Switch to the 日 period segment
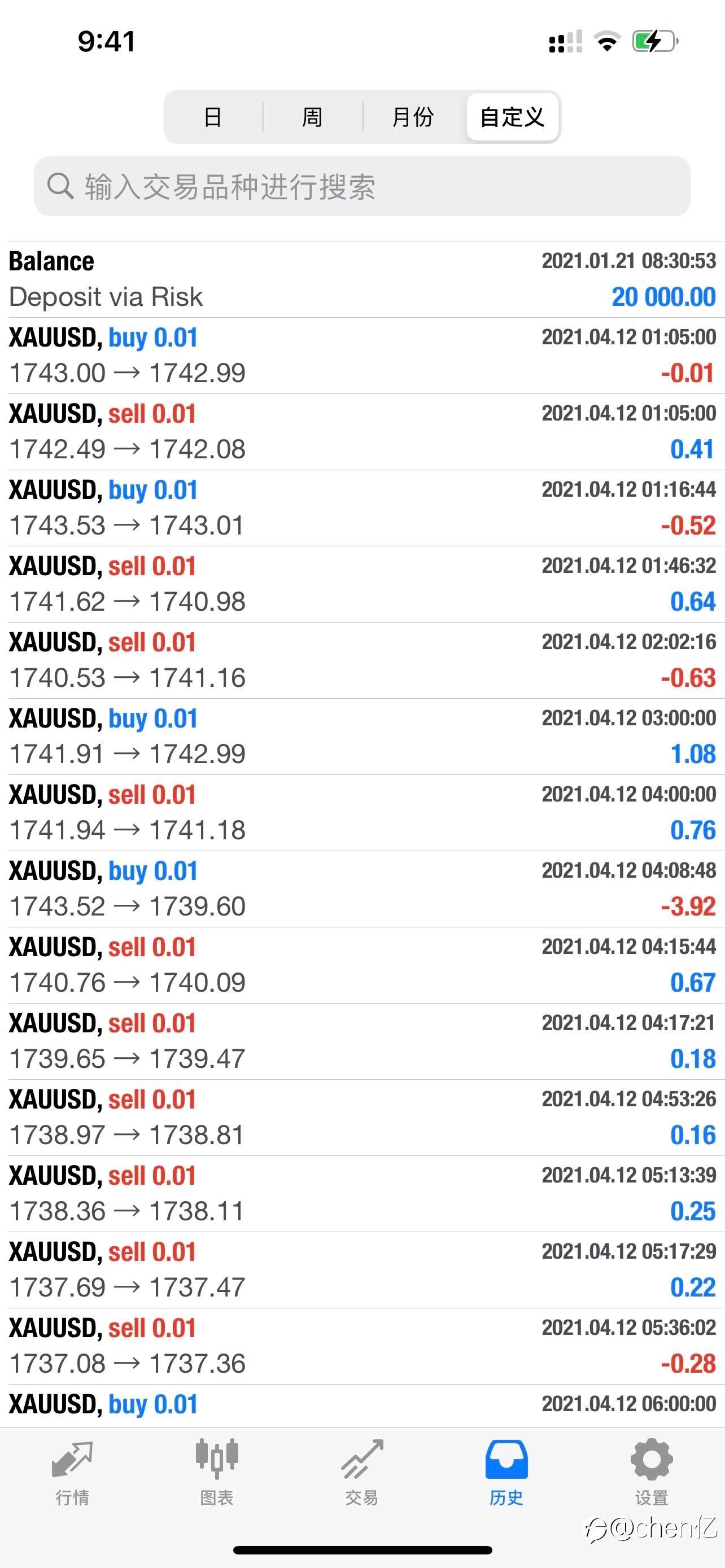 (213, 117)
